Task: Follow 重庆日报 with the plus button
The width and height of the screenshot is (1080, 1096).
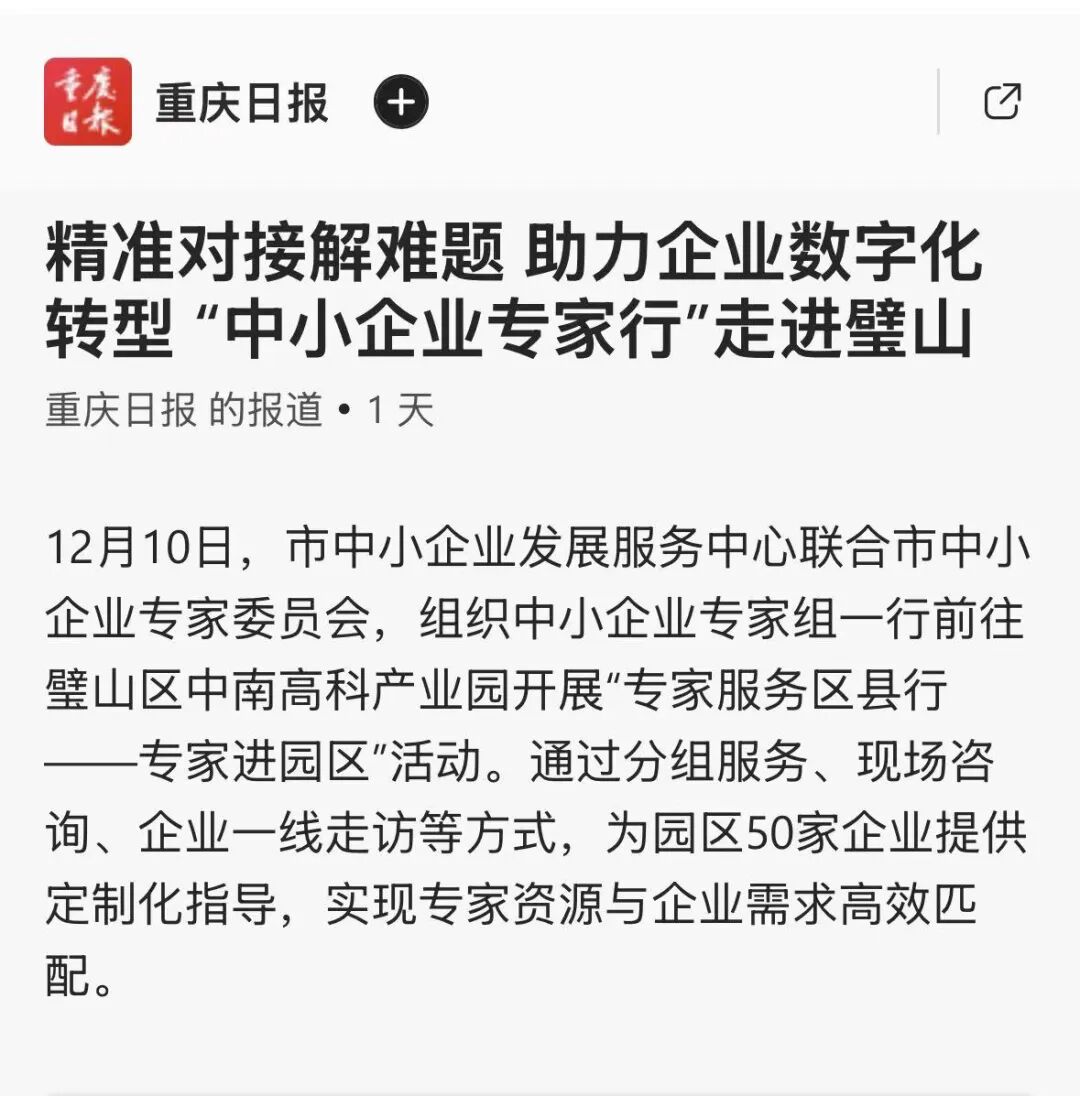Action: click(401, 102)
